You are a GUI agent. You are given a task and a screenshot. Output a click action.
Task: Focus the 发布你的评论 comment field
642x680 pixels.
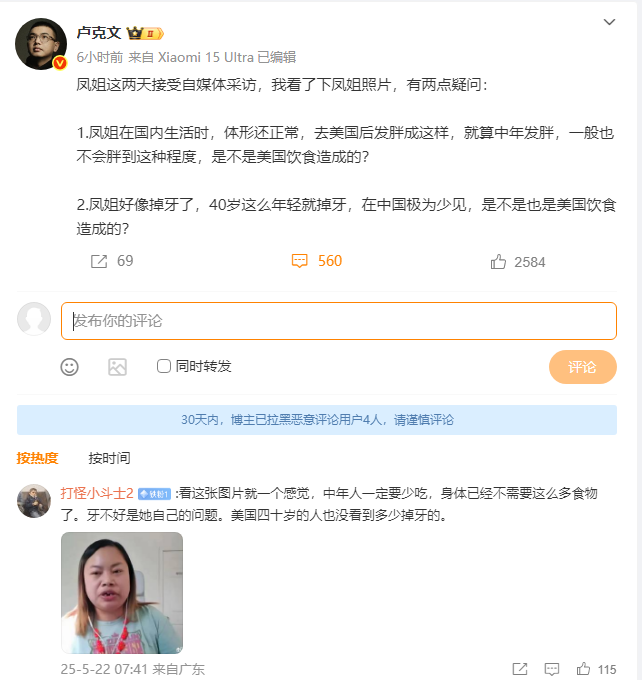click(x=339, y=321)
